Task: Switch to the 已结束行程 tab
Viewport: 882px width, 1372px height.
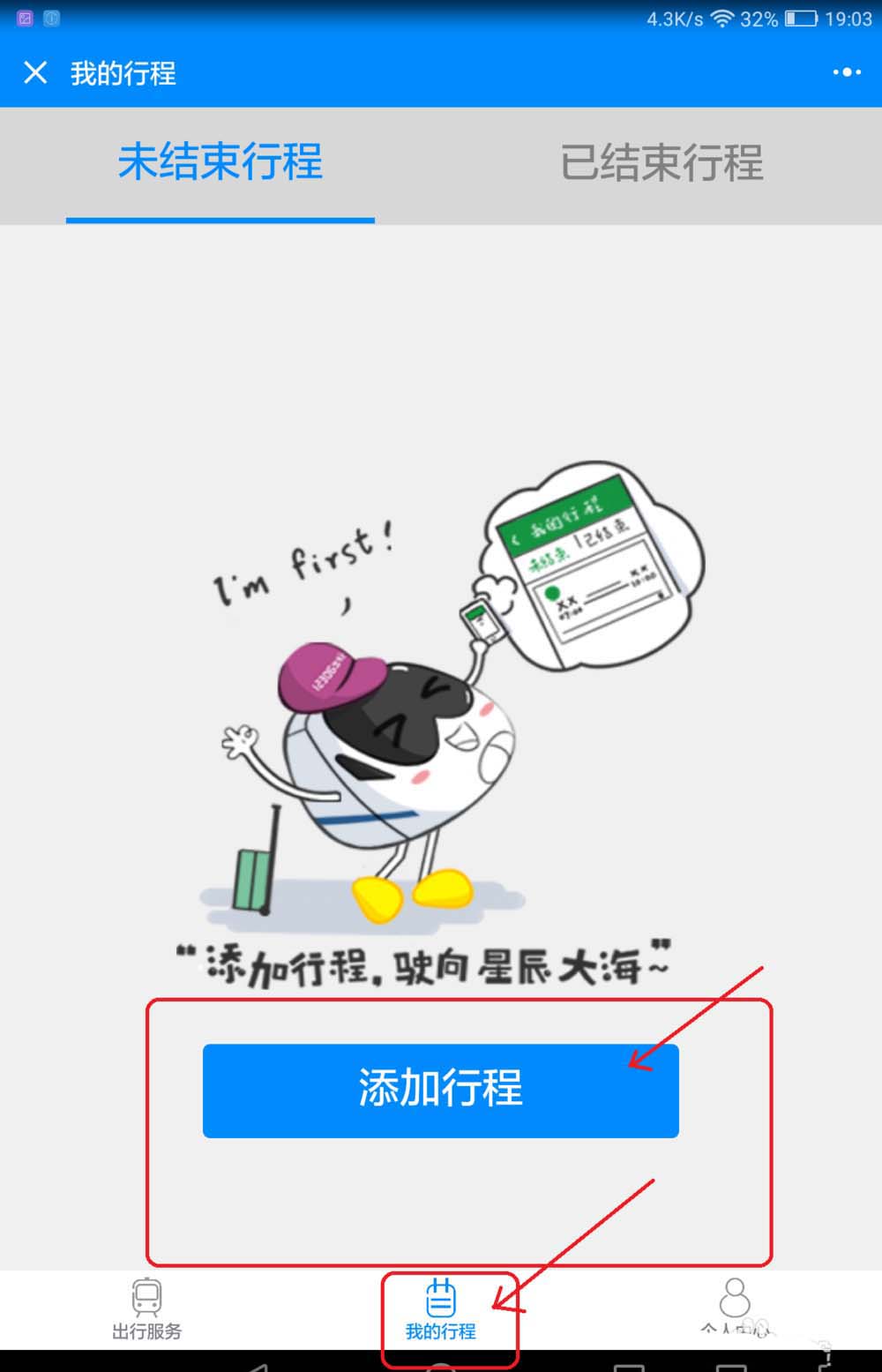Action: coord(661,163)
